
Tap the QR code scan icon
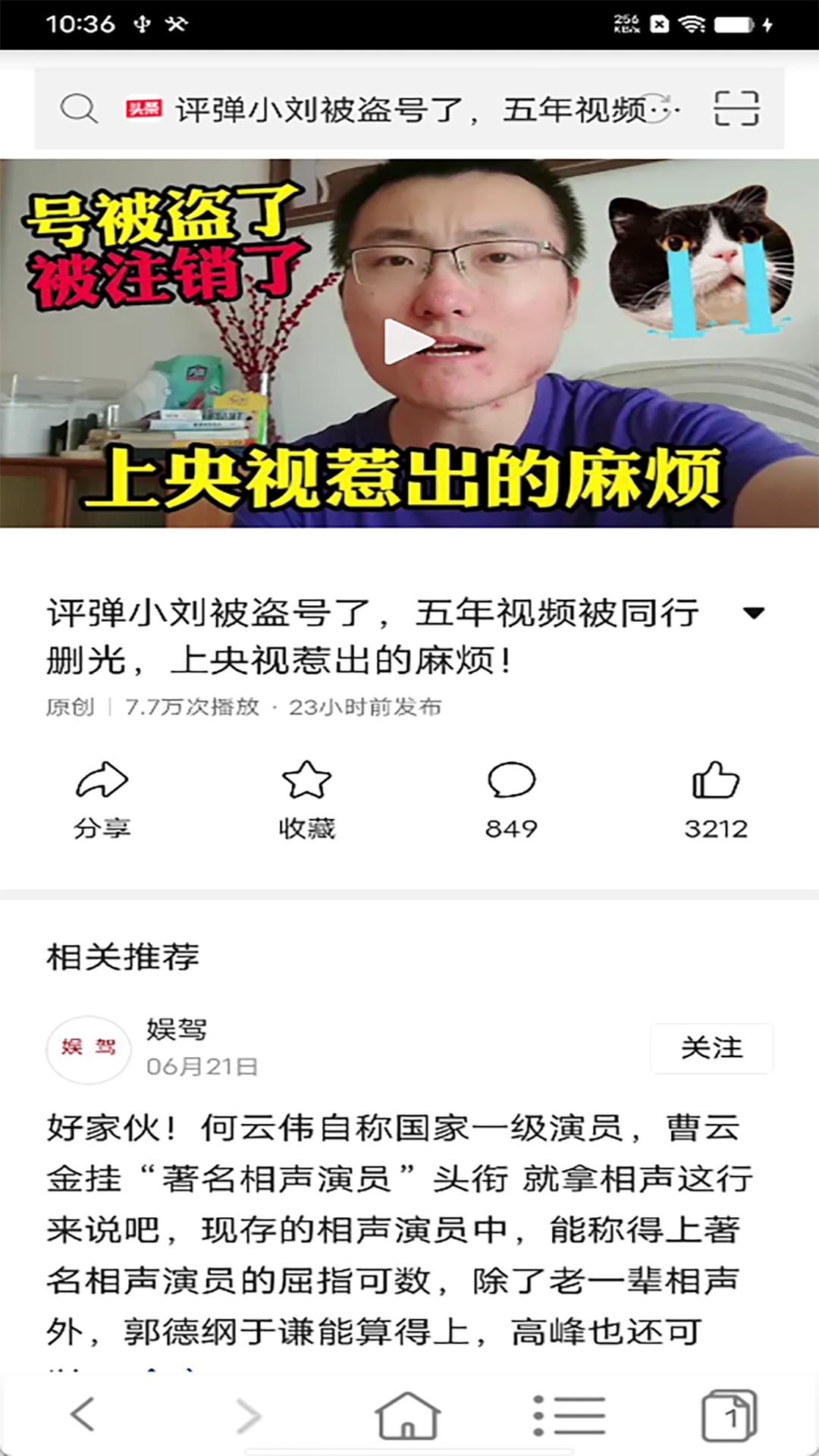[x=738, y=108]
